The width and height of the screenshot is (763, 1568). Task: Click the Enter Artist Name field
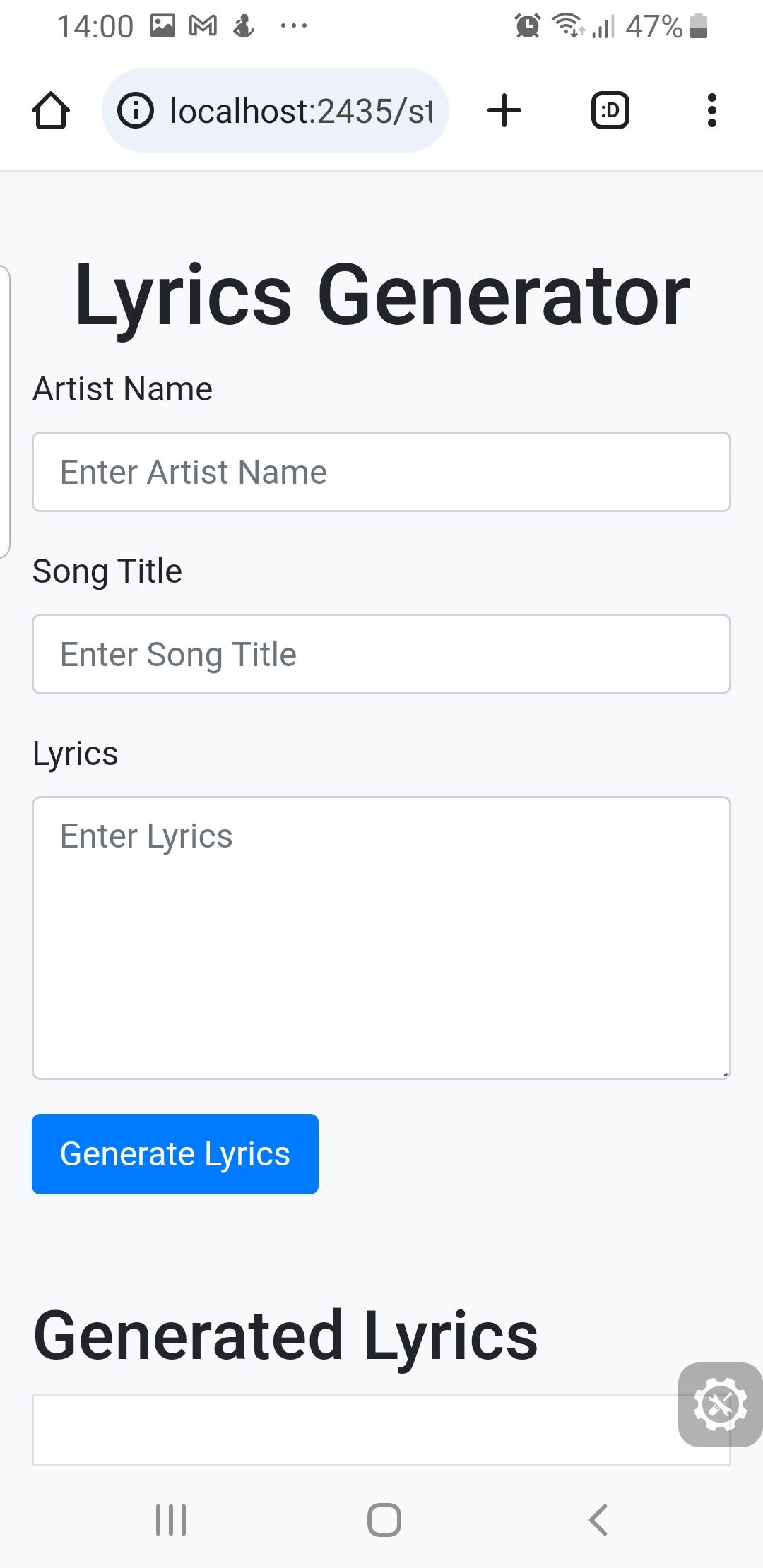click(381, 471)
